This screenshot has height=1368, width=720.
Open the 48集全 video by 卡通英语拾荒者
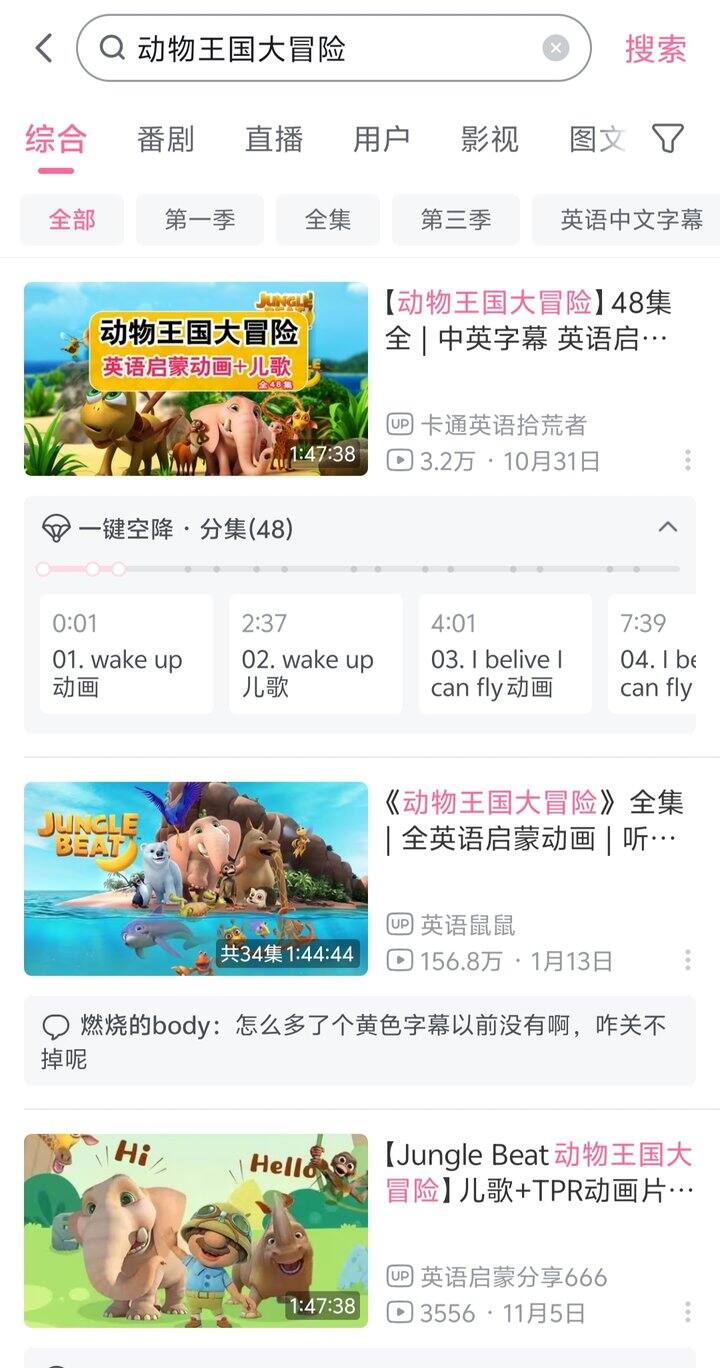[x=196, y=378]
